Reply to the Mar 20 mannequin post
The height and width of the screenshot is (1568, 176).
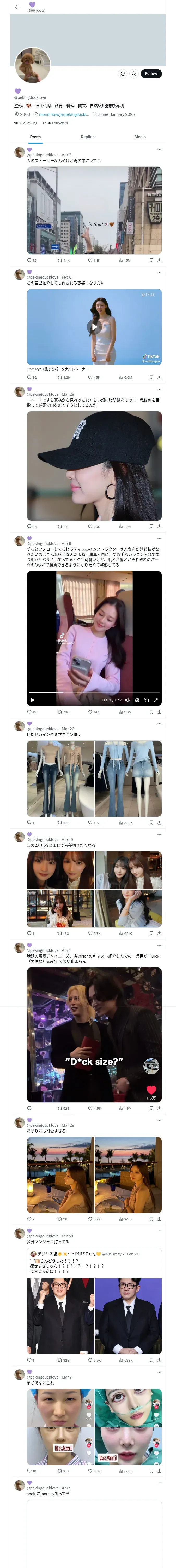tap(31, 822)
